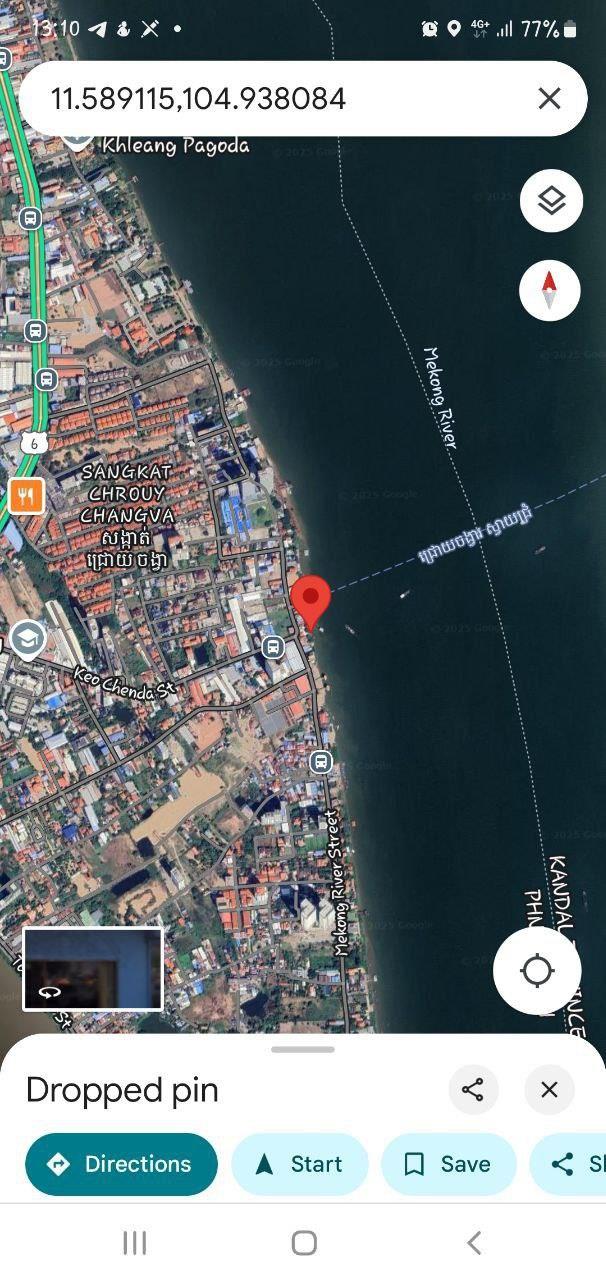Dismiss the Dropped pin panel
This screenshot has width=606, height=1280.
(x=549, y=1089)
